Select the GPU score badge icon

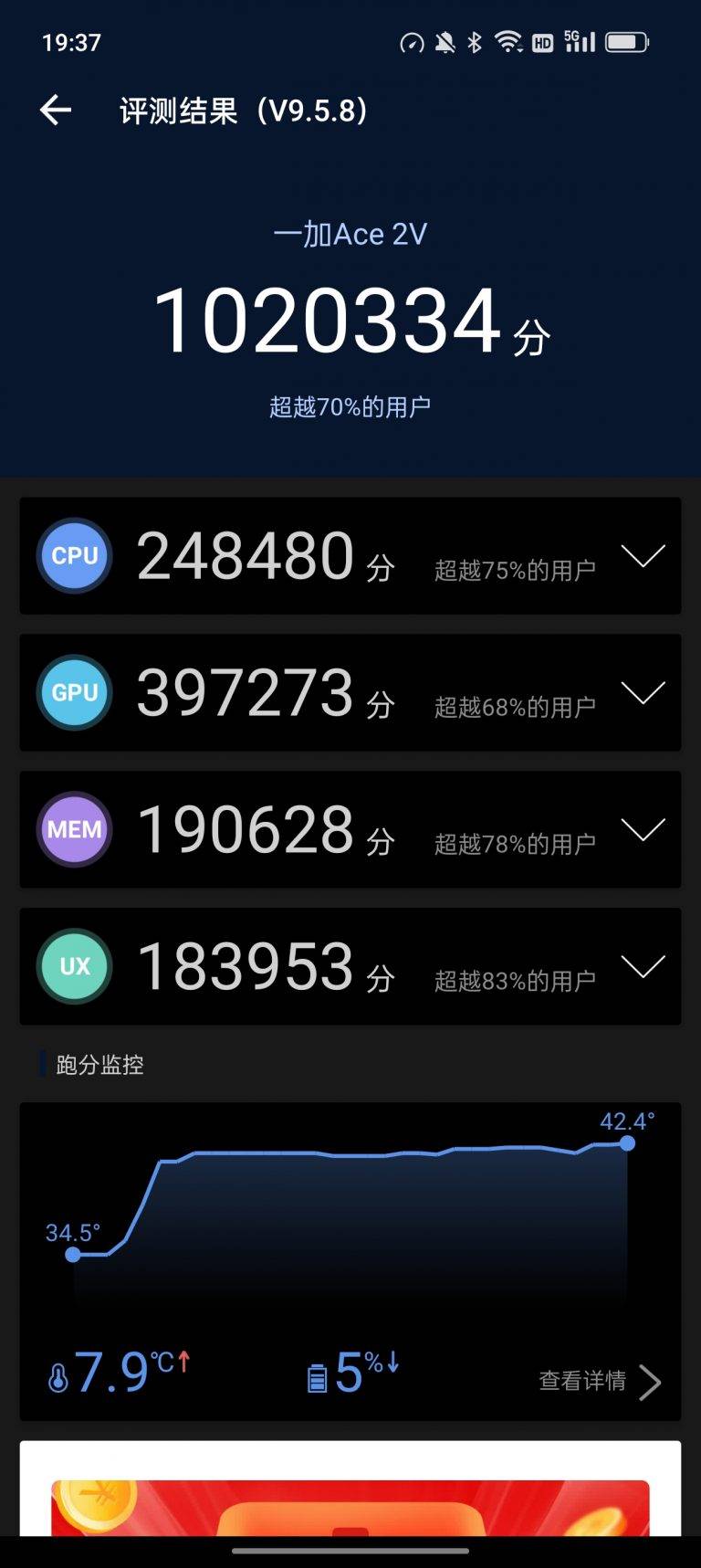(x=74, y=692)
